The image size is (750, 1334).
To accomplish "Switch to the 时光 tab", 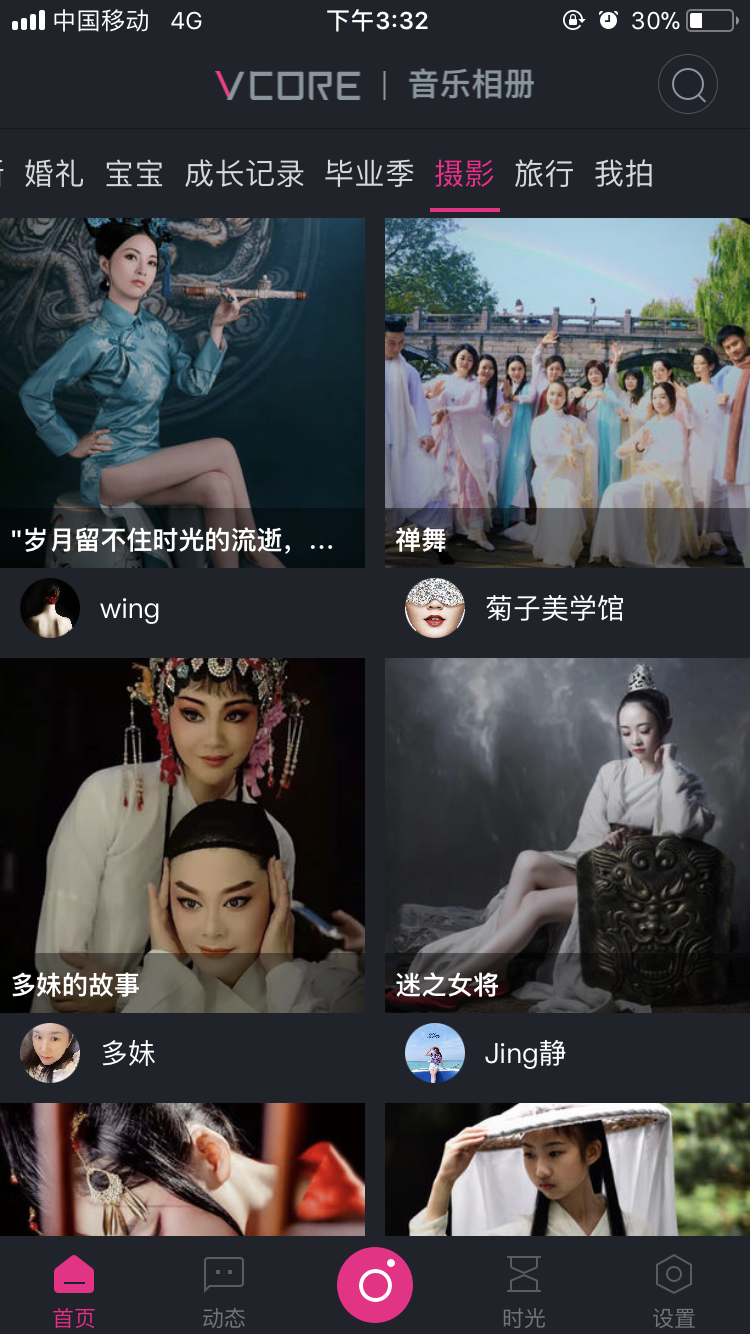I will pos(523,1291).
